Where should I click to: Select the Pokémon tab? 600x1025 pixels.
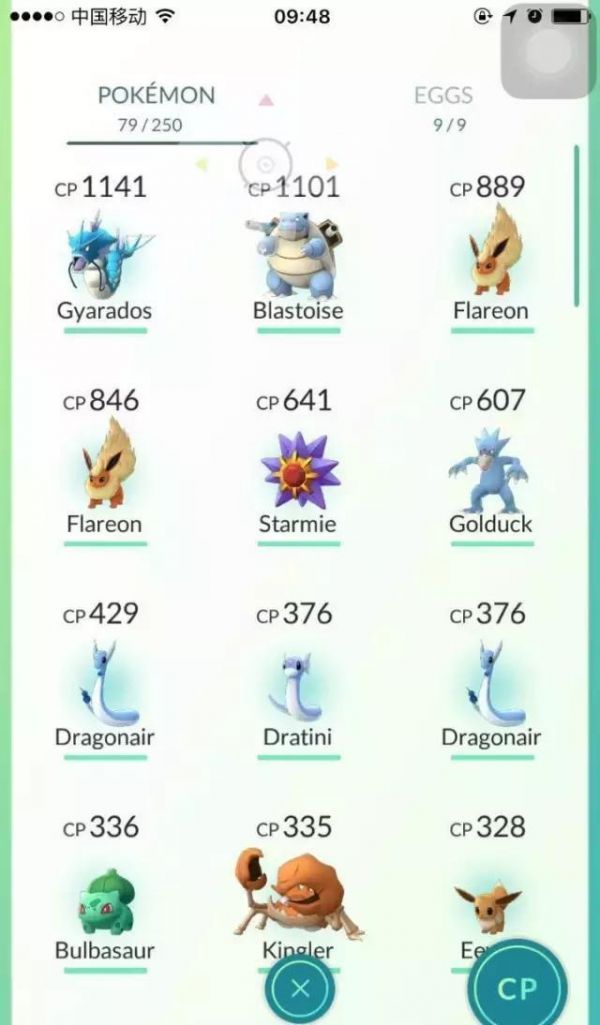155,107
